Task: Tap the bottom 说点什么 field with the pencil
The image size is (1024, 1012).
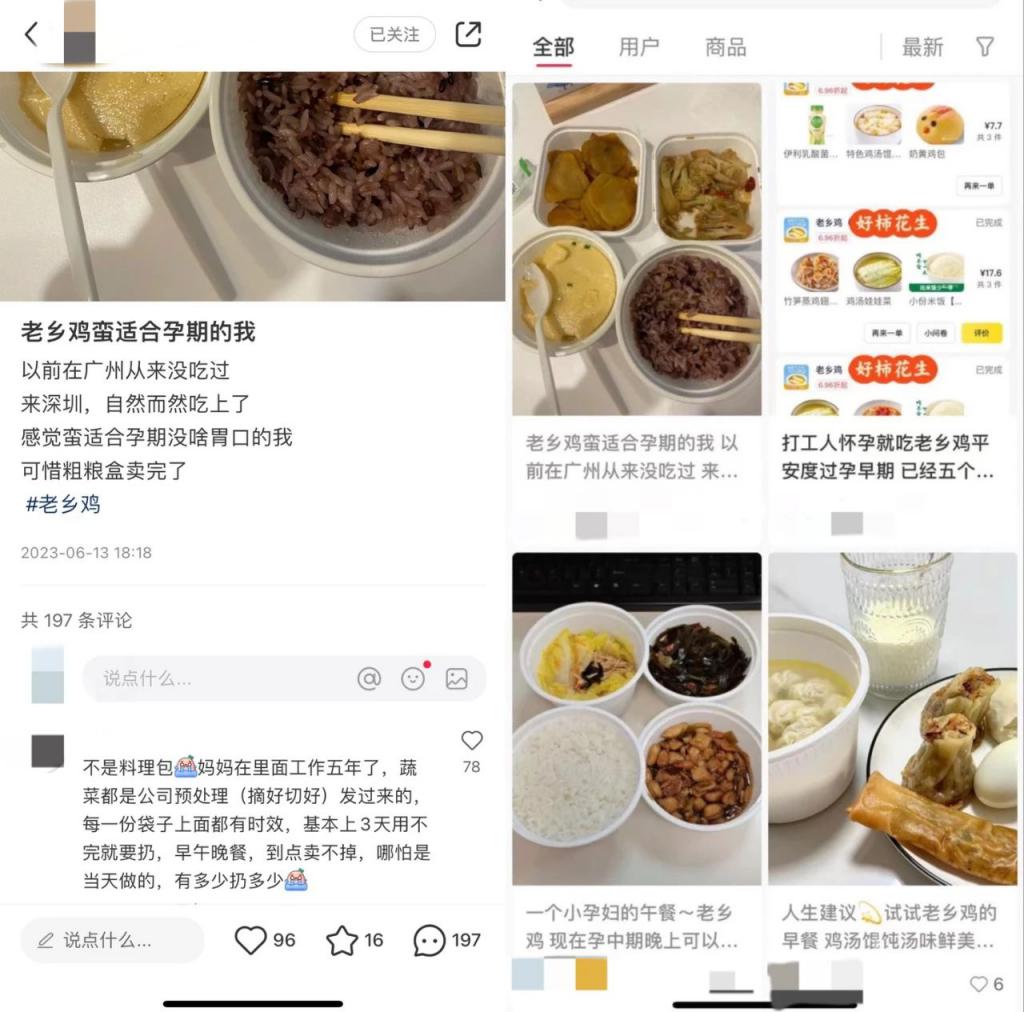Action: coord(112,940)
